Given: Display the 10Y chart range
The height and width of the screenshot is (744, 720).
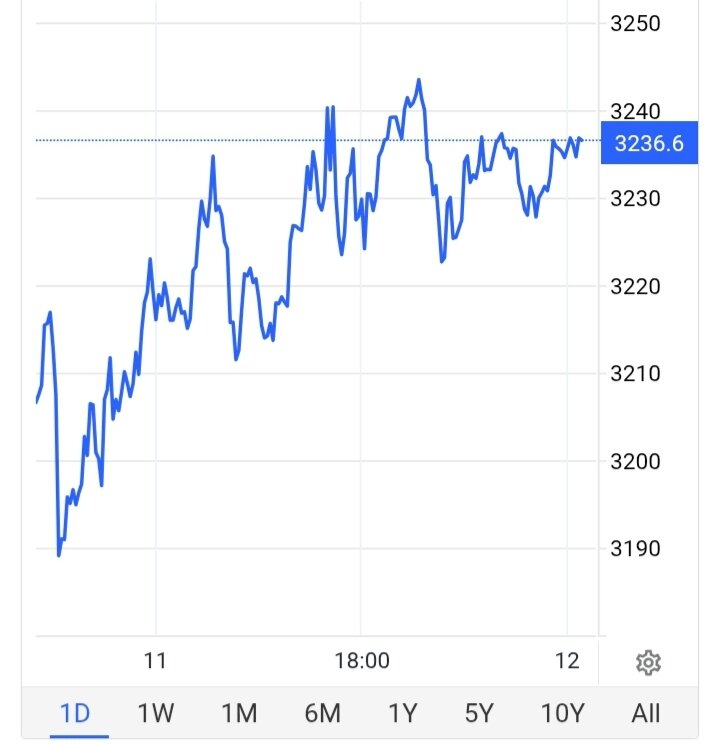Looking at the screenshot, I should tap(562, 713).
